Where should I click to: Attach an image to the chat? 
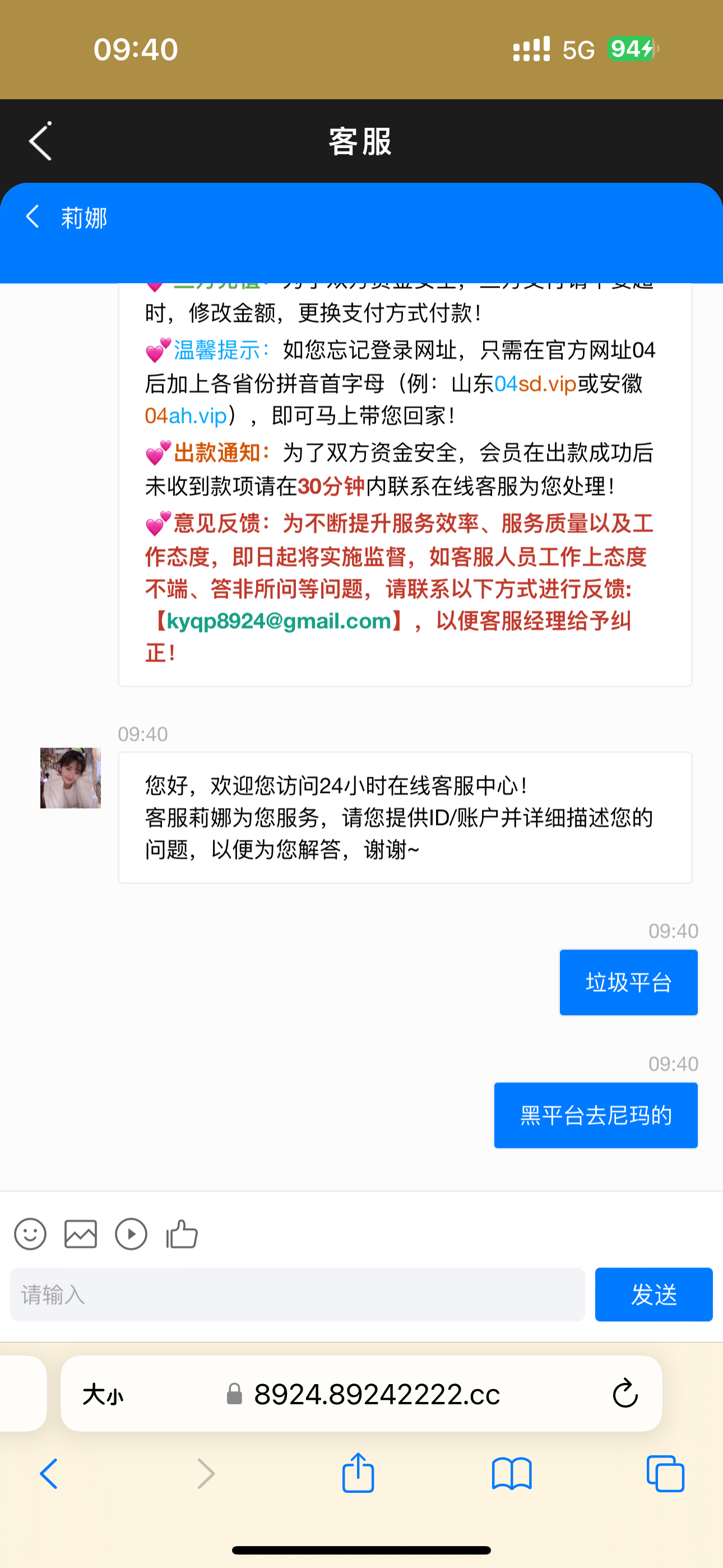[81, 1234]
